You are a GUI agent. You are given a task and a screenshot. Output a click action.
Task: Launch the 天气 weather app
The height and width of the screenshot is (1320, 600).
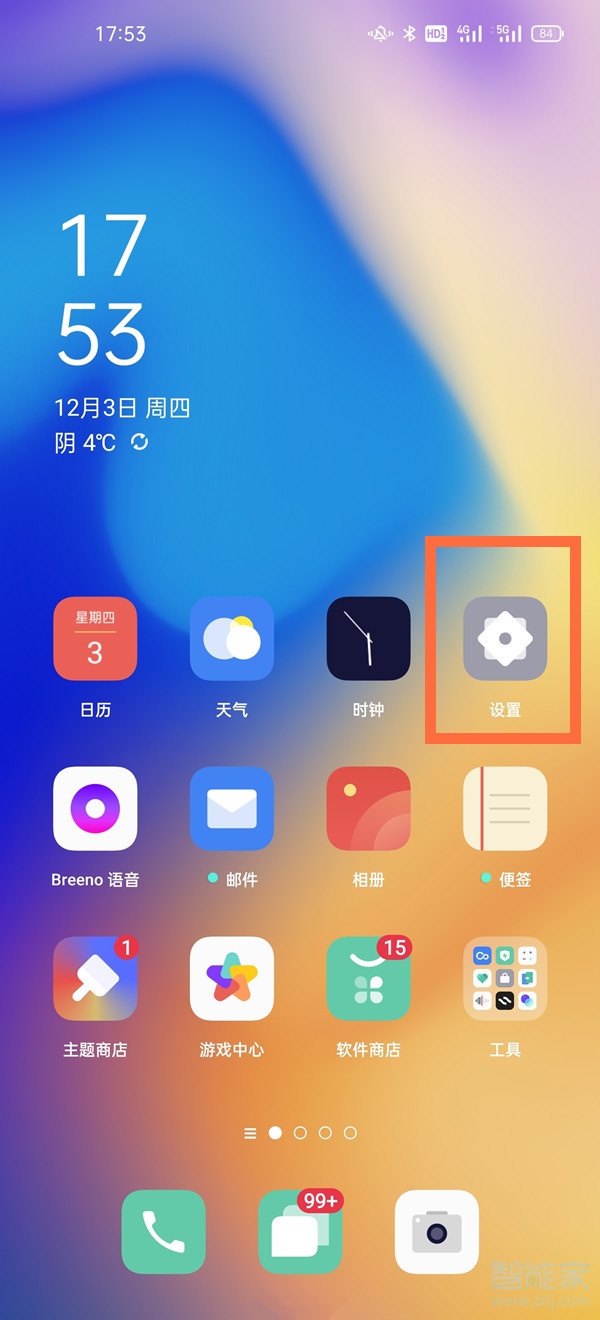[232, 640]
